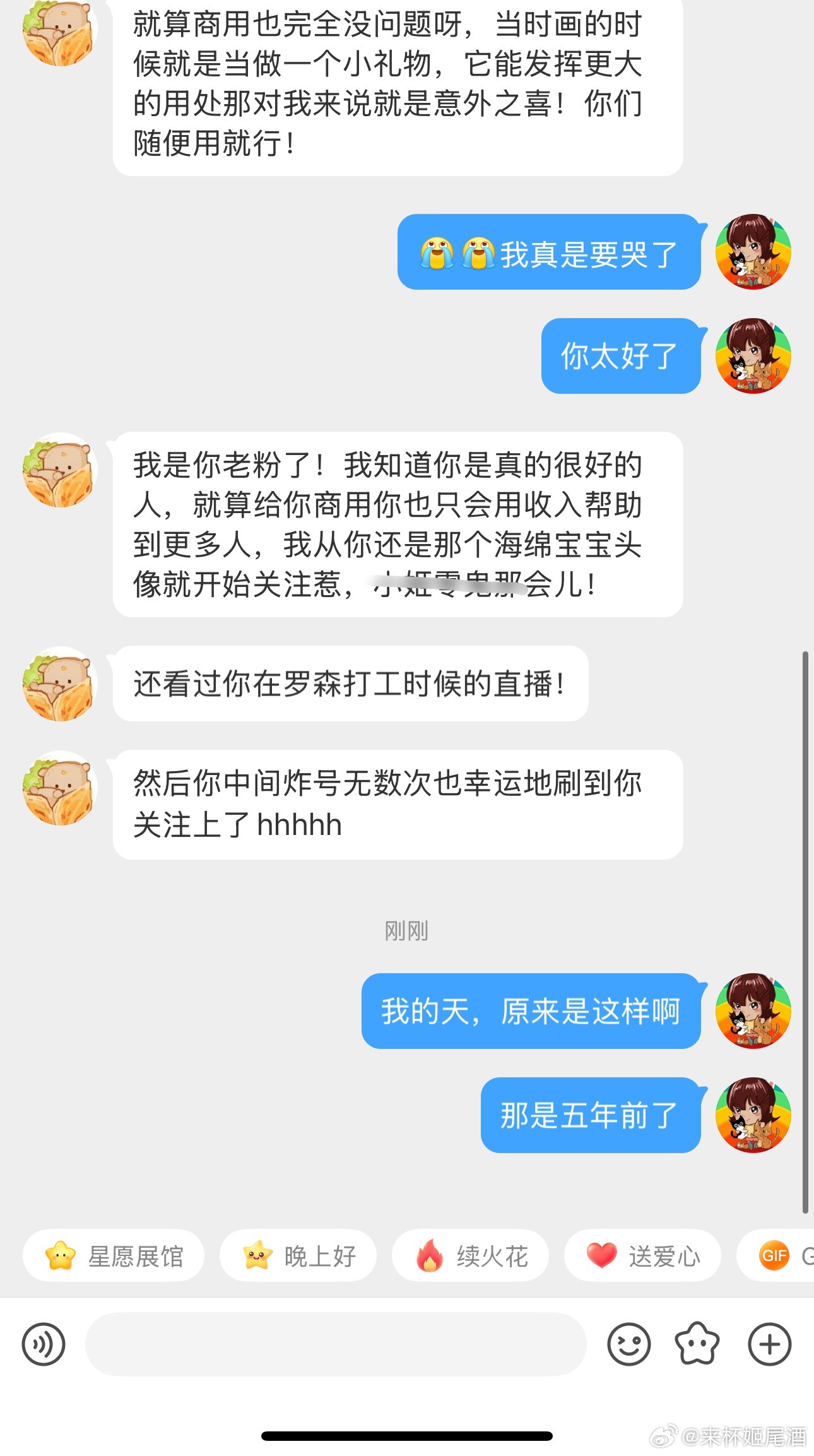This screenshot has width=814, height=1456.
Task: Tap the voice message icon
Action: (x=44, y=1344)
